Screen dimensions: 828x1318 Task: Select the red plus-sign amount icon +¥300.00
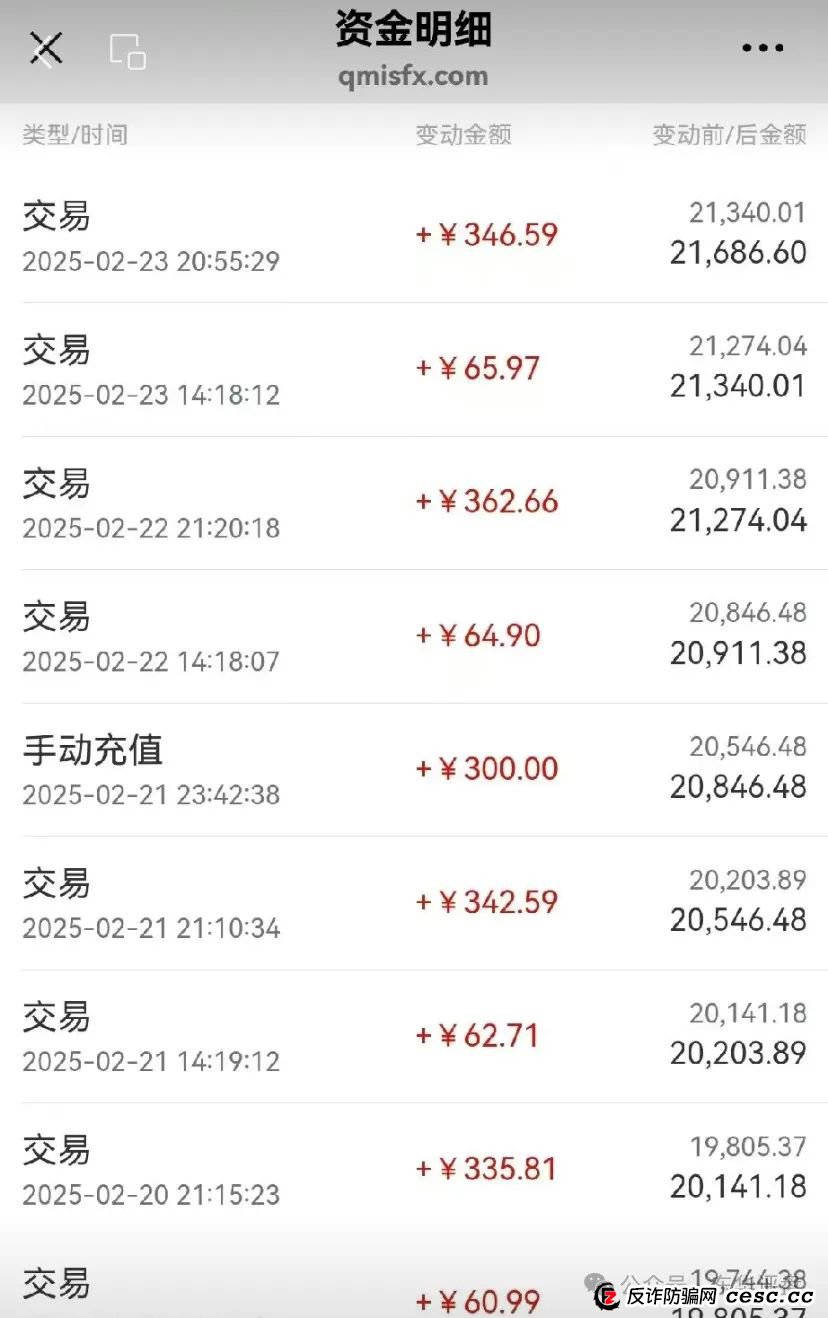[424, 768]
